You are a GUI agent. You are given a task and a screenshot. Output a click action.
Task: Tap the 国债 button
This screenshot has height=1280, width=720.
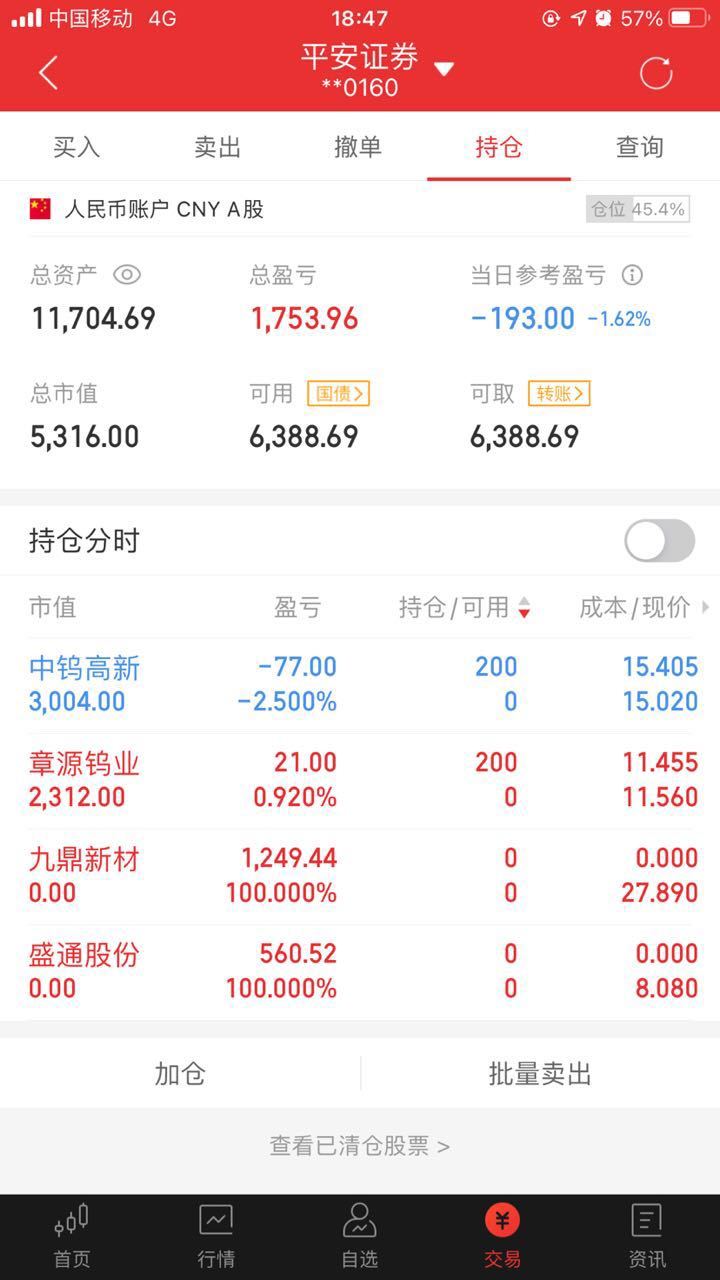338,394
